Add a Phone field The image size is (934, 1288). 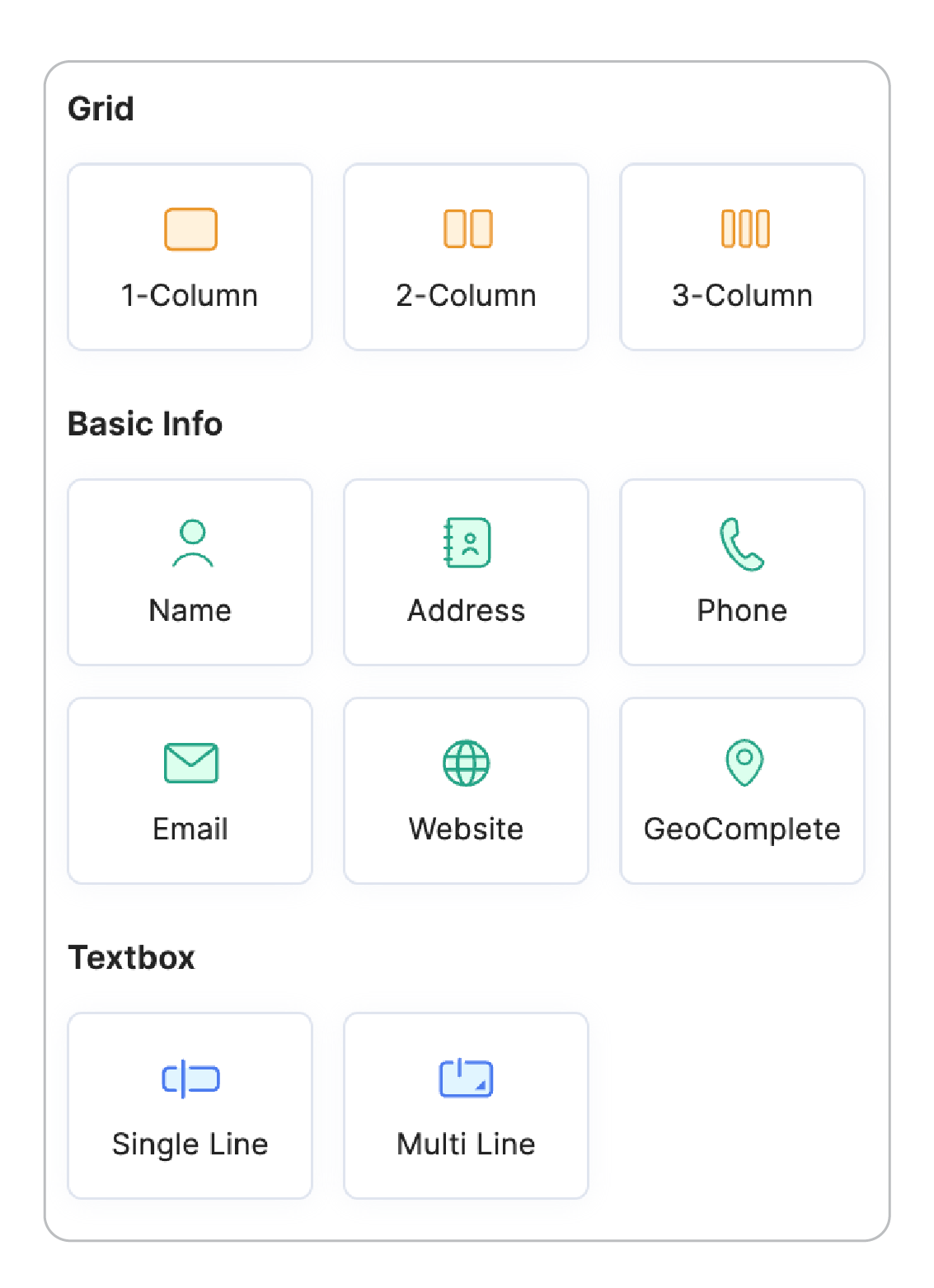[x=742, y=572]
